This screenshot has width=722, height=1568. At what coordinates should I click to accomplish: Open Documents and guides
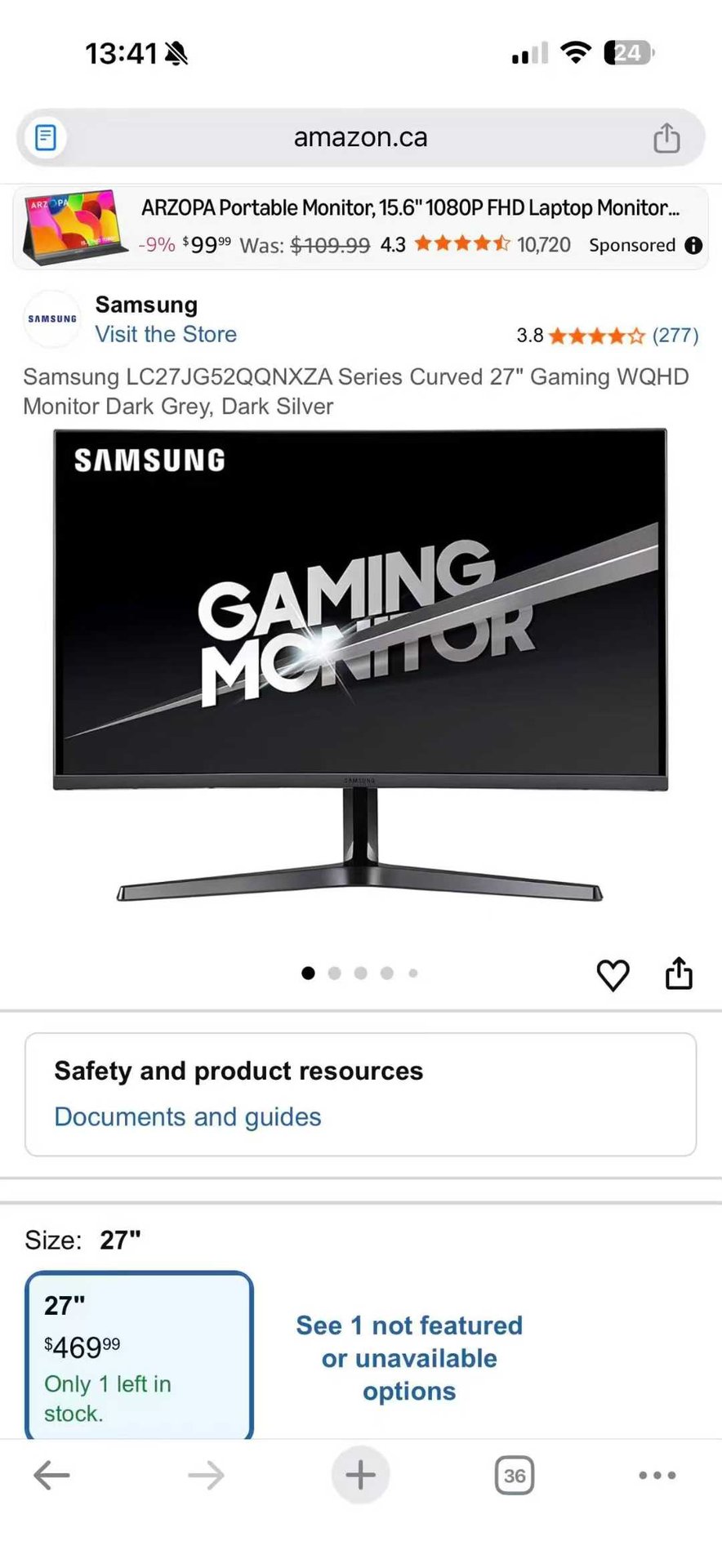188,1116
